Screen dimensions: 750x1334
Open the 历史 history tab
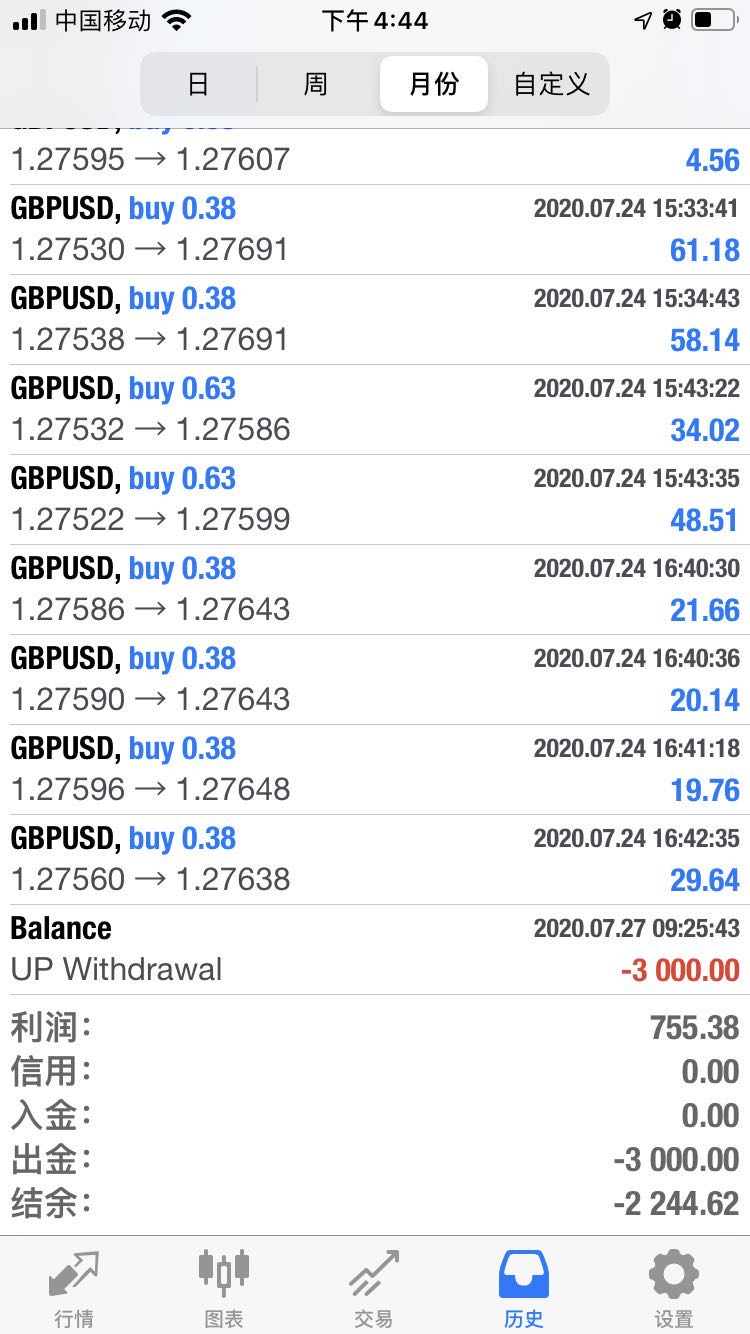click(524, 1288)
